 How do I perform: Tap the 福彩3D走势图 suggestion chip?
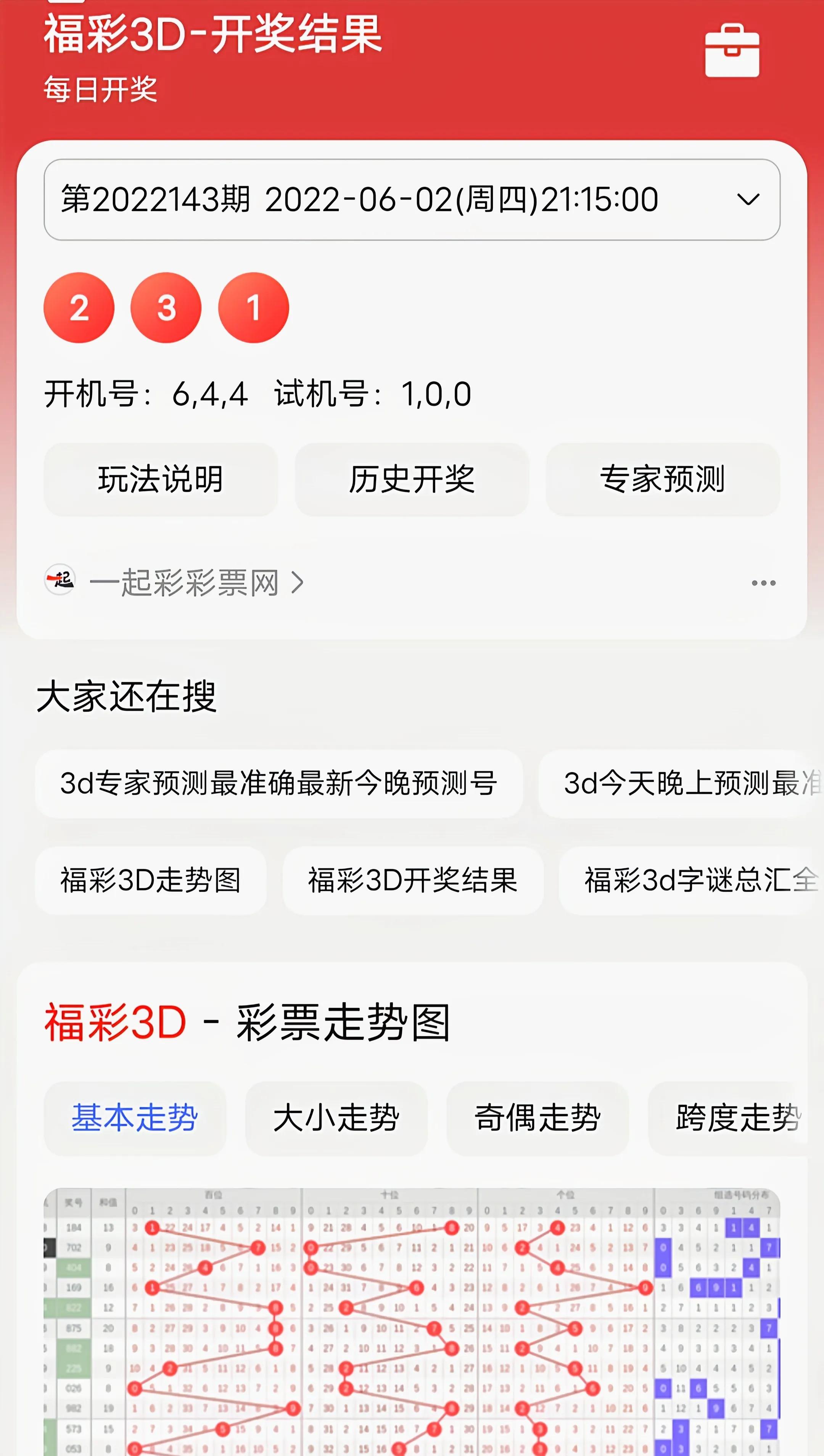151,881
